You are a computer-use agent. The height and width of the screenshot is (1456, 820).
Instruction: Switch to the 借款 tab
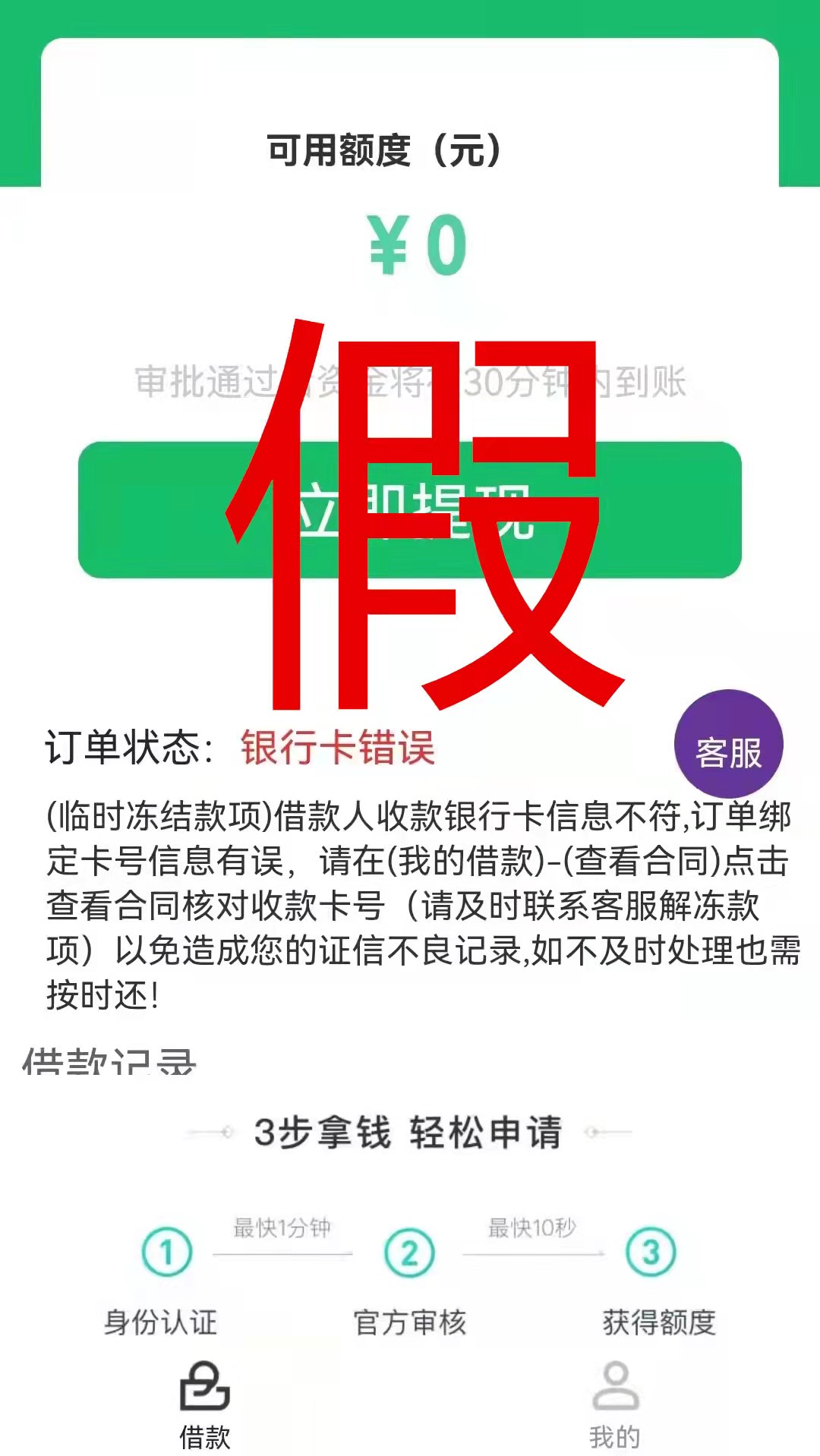point(204,1404)
